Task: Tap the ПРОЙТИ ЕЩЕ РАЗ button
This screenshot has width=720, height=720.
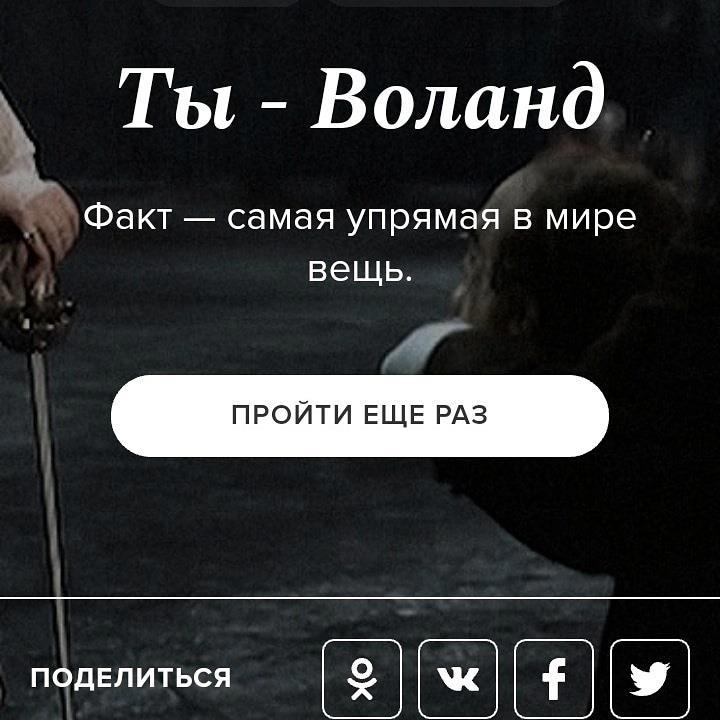Action: [360, 416]
